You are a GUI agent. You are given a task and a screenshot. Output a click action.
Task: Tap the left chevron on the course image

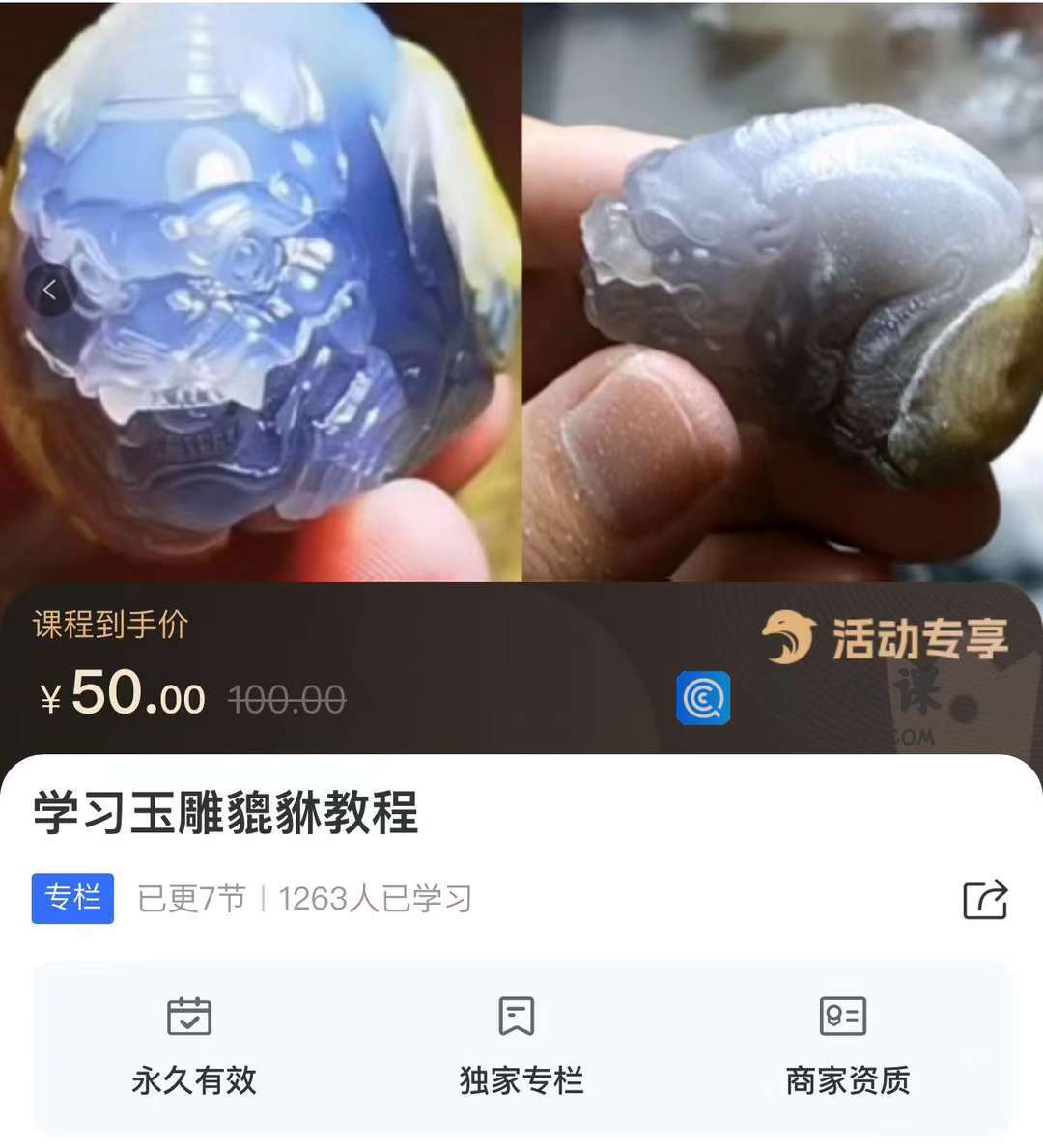pyautogui.click(x=51, y=290)
